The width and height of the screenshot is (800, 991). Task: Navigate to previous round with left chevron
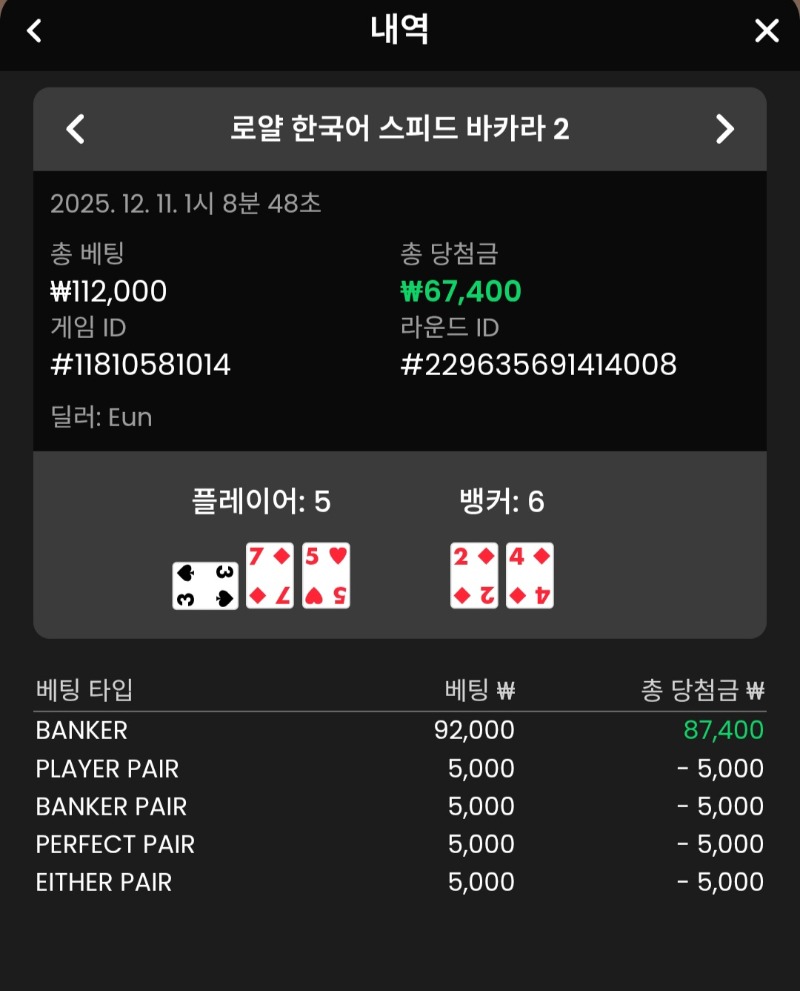pos(73,130)
